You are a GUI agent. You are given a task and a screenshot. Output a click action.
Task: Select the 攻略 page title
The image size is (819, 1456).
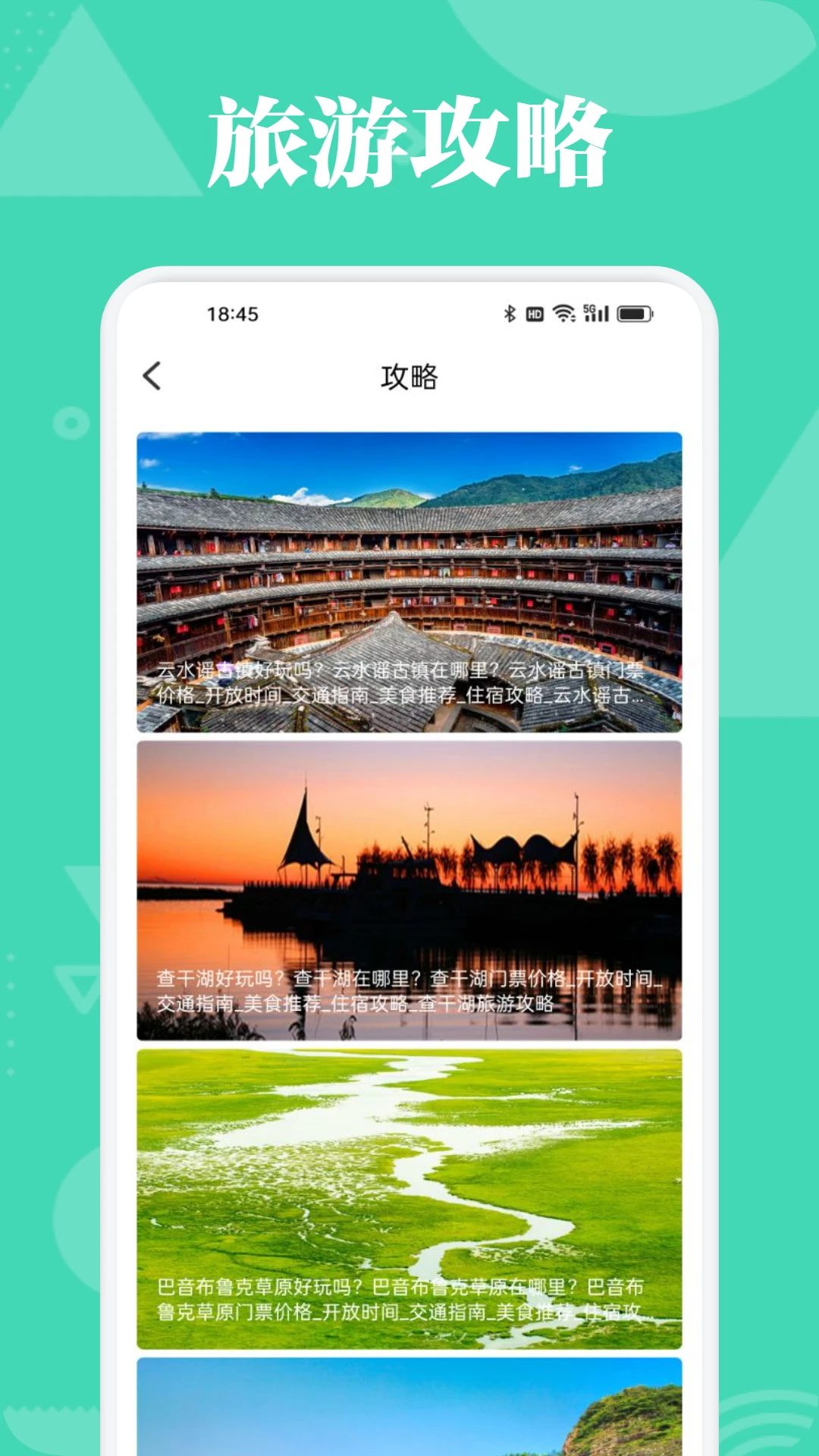click(x=409, y=376)
